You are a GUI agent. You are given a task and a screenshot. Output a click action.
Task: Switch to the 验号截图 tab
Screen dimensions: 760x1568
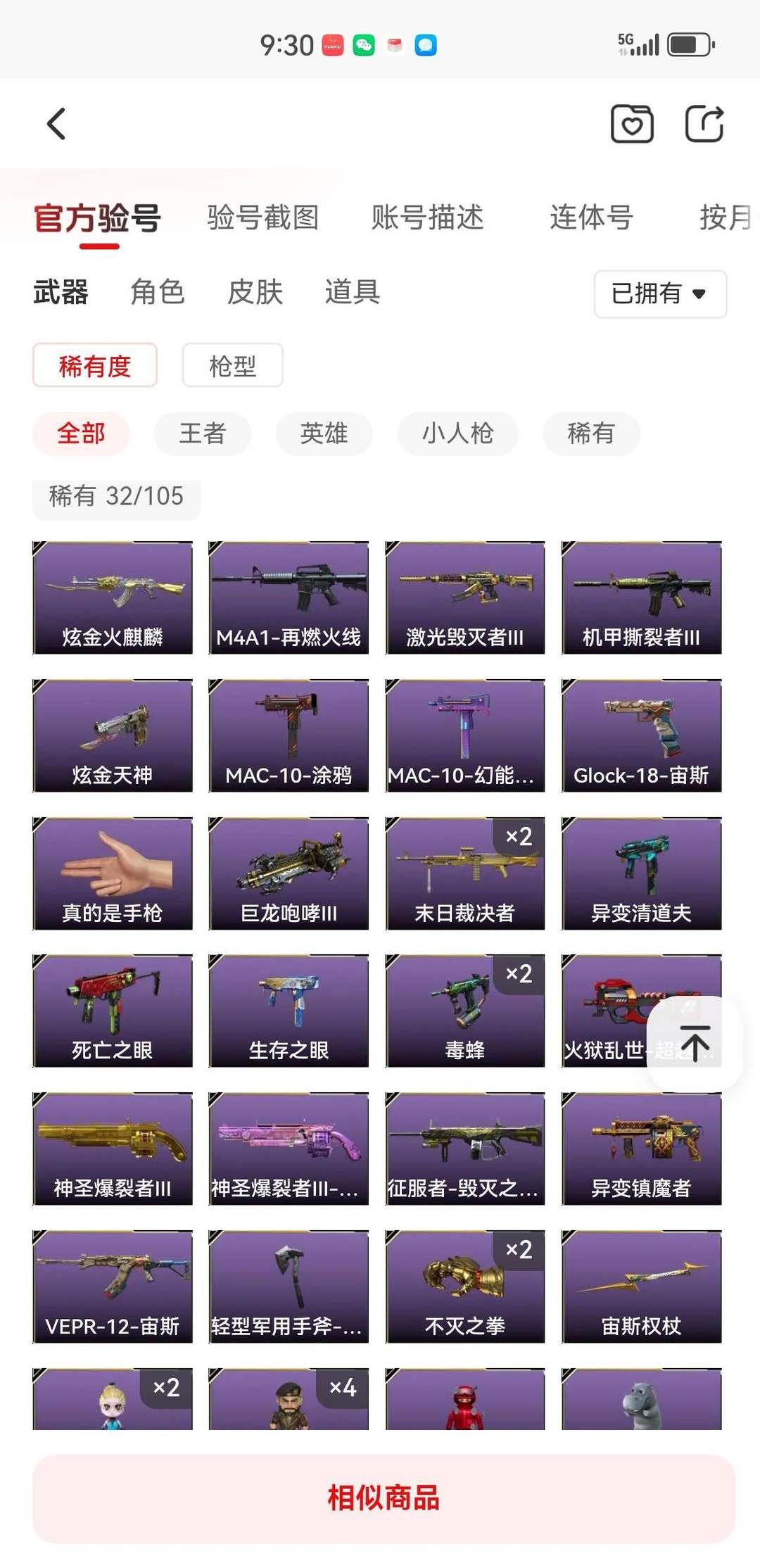point(262,217)
